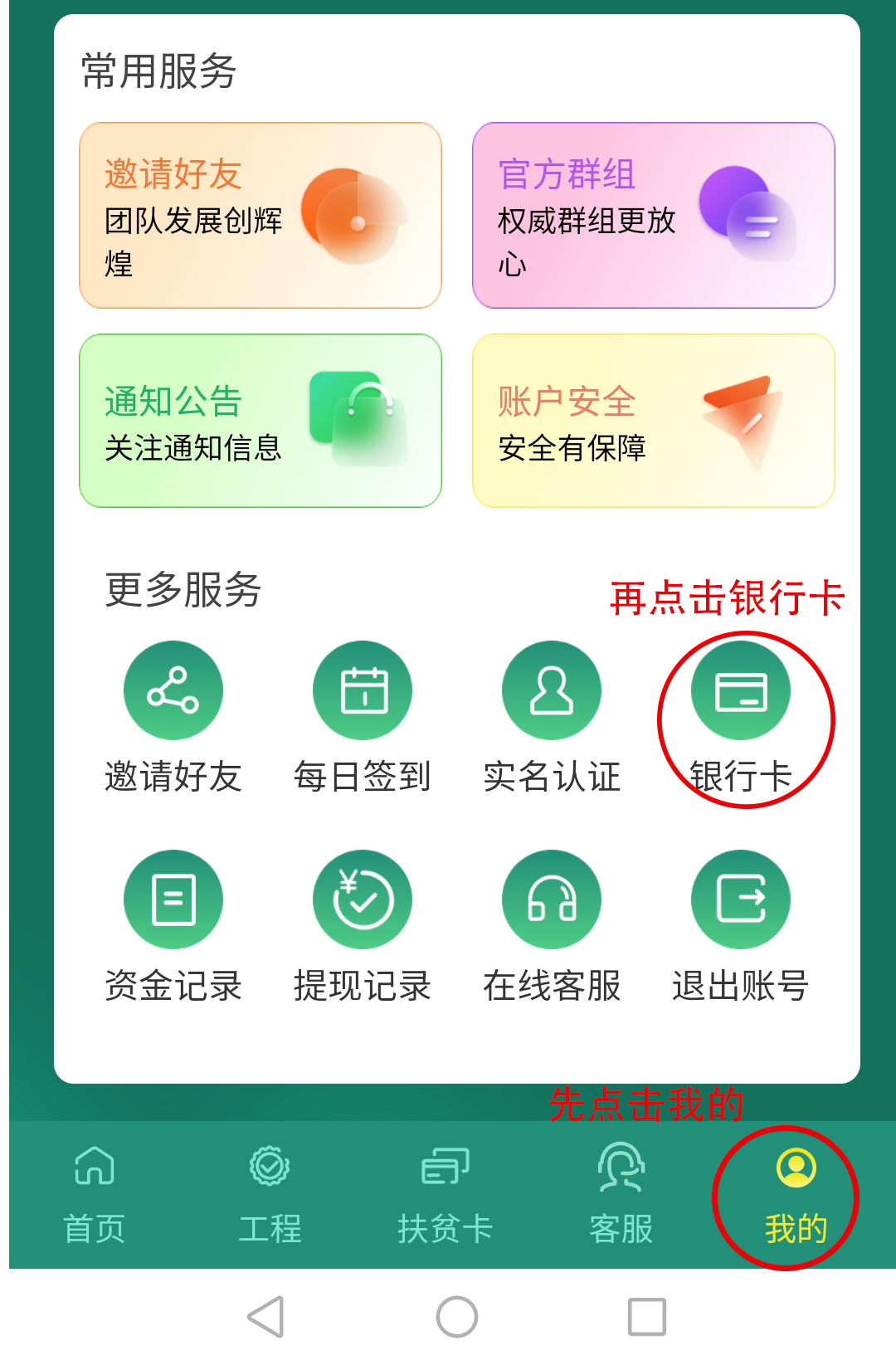Switch to the 首页 tab
This screenshot has height=1365, width=896.
94,1195
